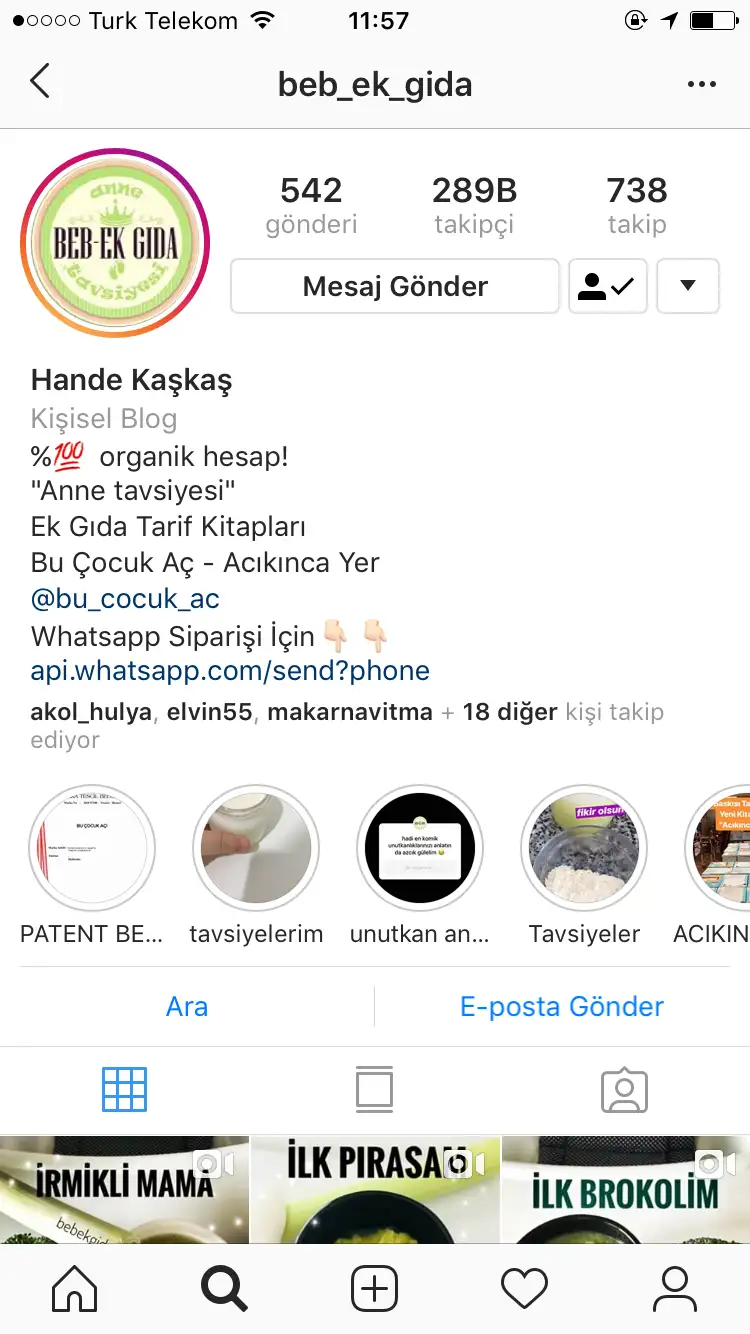Viewport: 750px width, 1334px height.
Task: Open the PATENT BE... story highlight
Action: 91,848
